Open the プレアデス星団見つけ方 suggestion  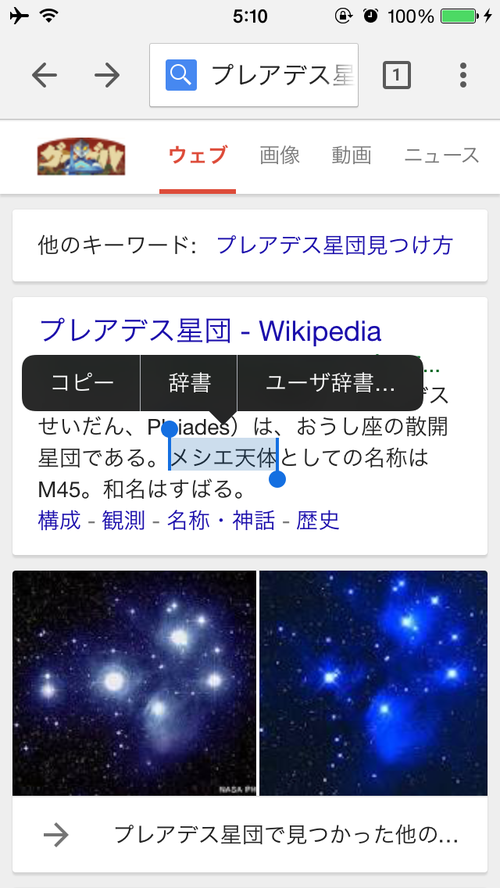tap(335, 246)
